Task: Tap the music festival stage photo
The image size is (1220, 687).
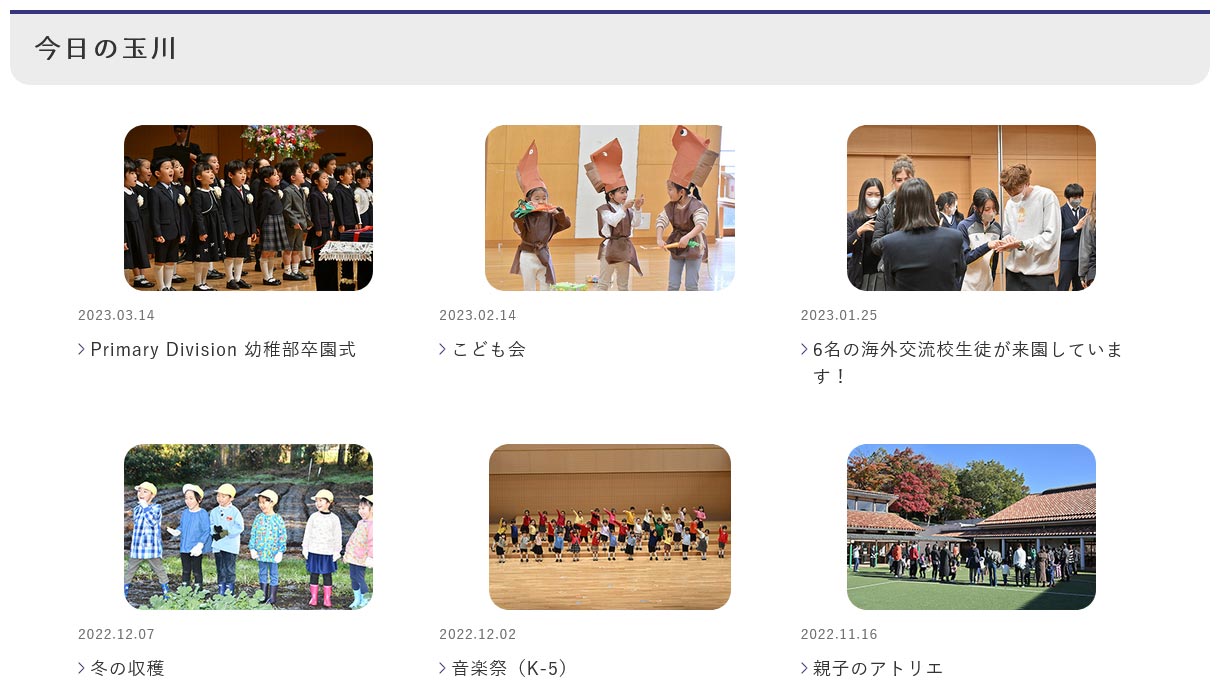Action: [x=609, y=527]
